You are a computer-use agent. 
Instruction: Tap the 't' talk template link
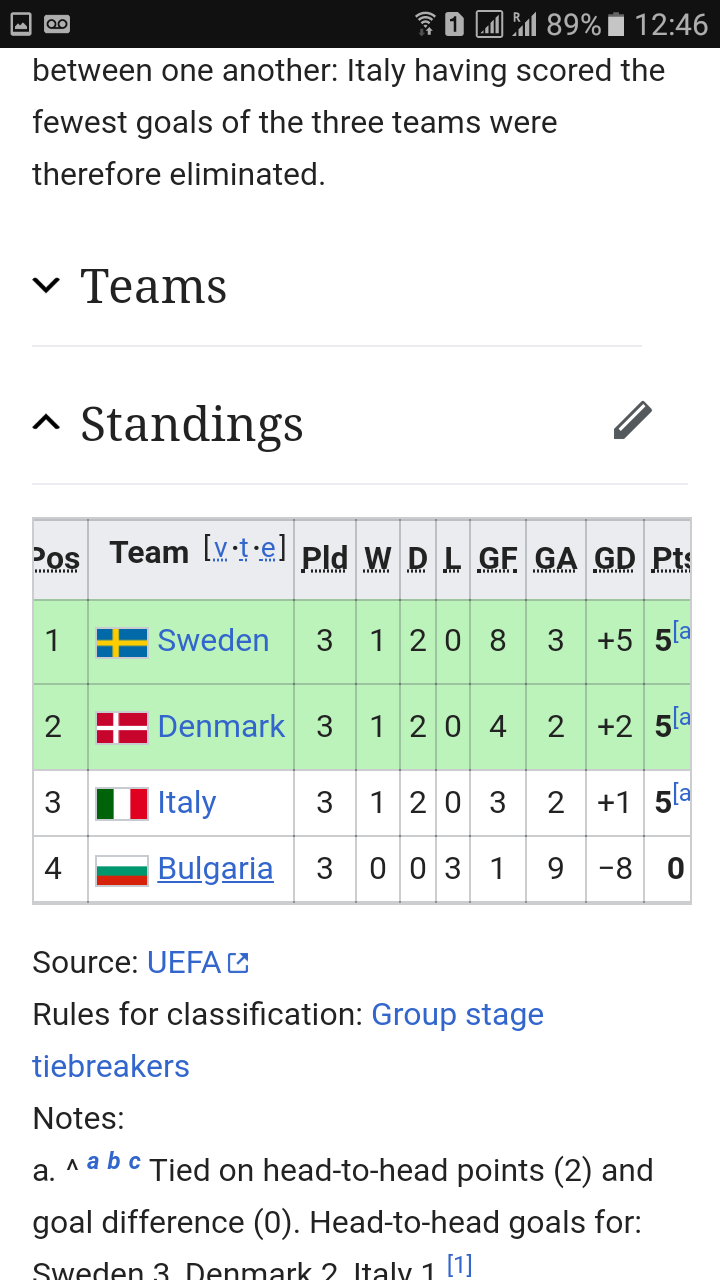(x=244, y=549)
